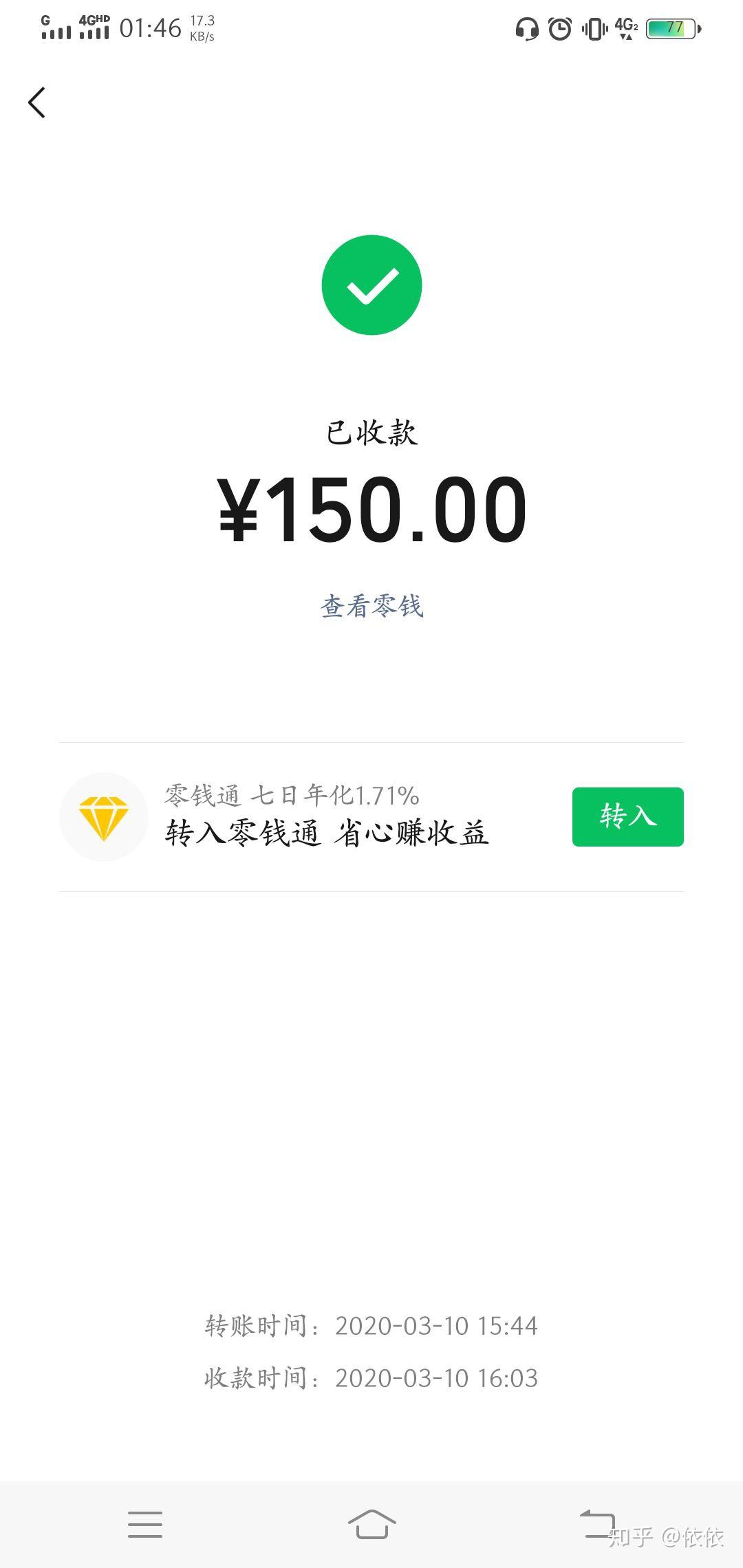Open the system recent apps menu
The height and width of the screenshot is (1568, 743).
(145, 1524)
